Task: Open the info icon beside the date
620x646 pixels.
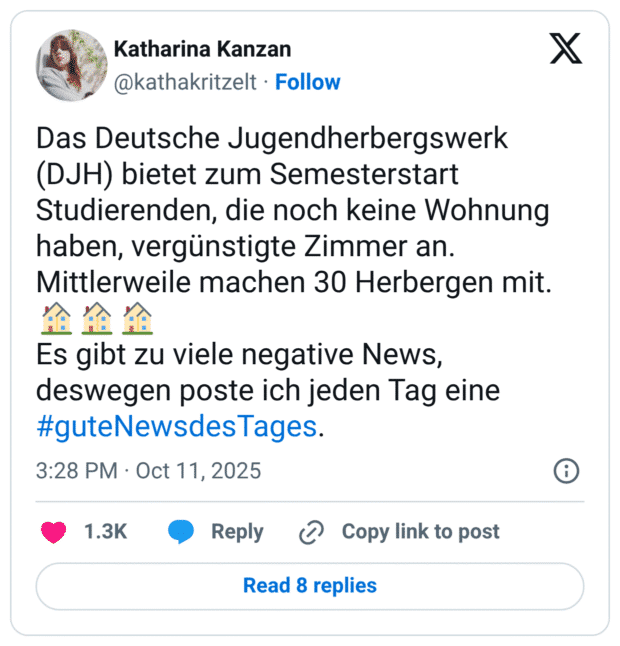Action: [x=566, y=471]
